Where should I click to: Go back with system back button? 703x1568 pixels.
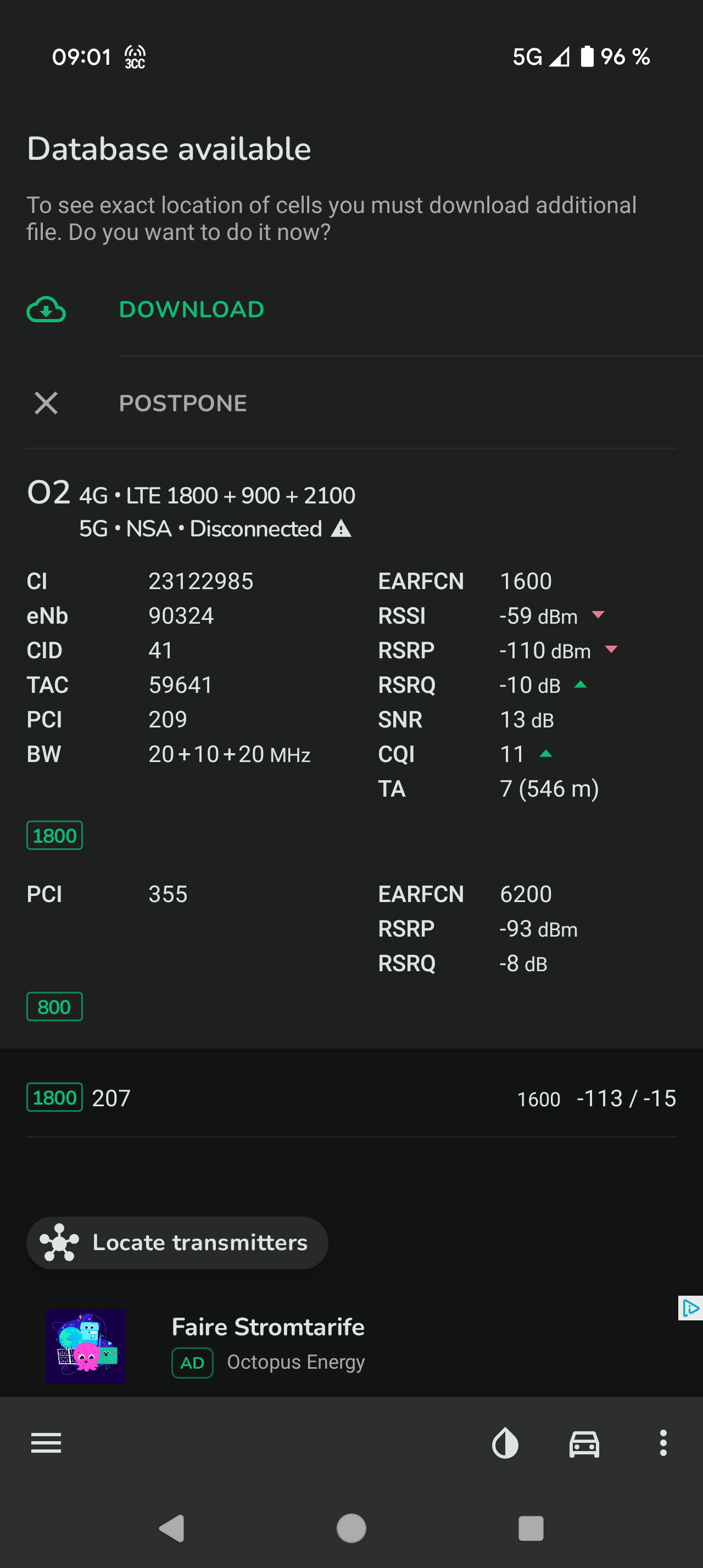pos(172,1528)
